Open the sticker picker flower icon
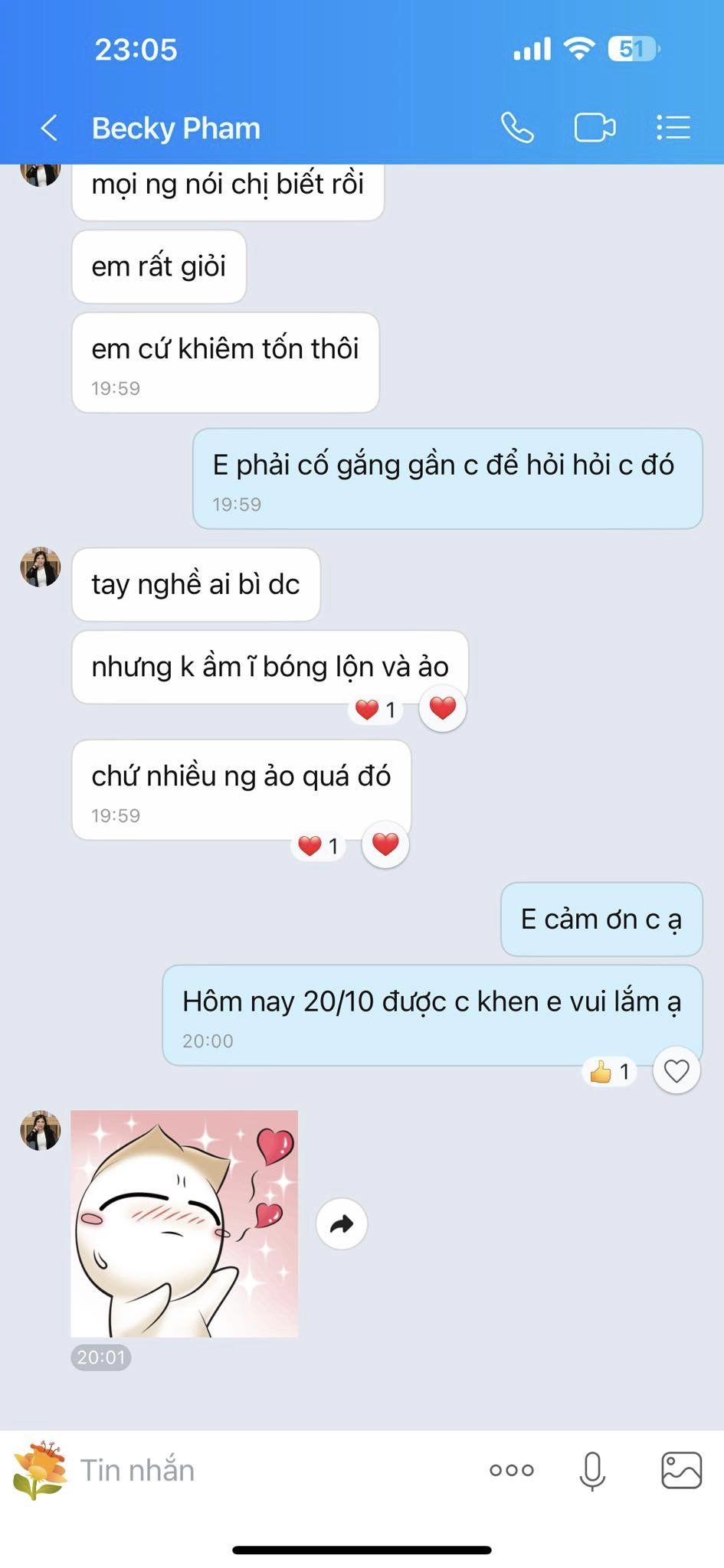The width and height of the screenshot is (724, 1568). [40, 1469]
